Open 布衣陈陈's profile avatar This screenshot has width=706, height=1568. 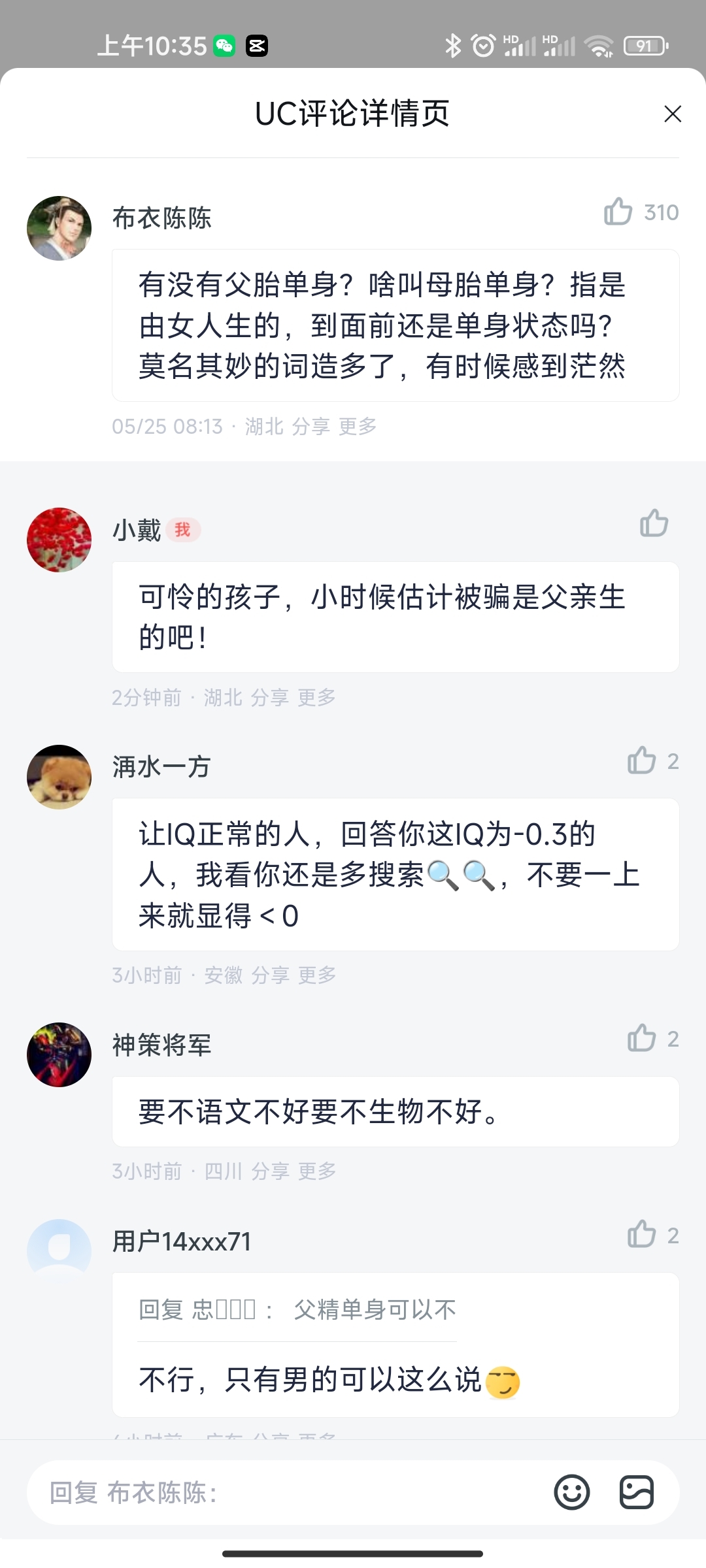click(x=59, y=228)
